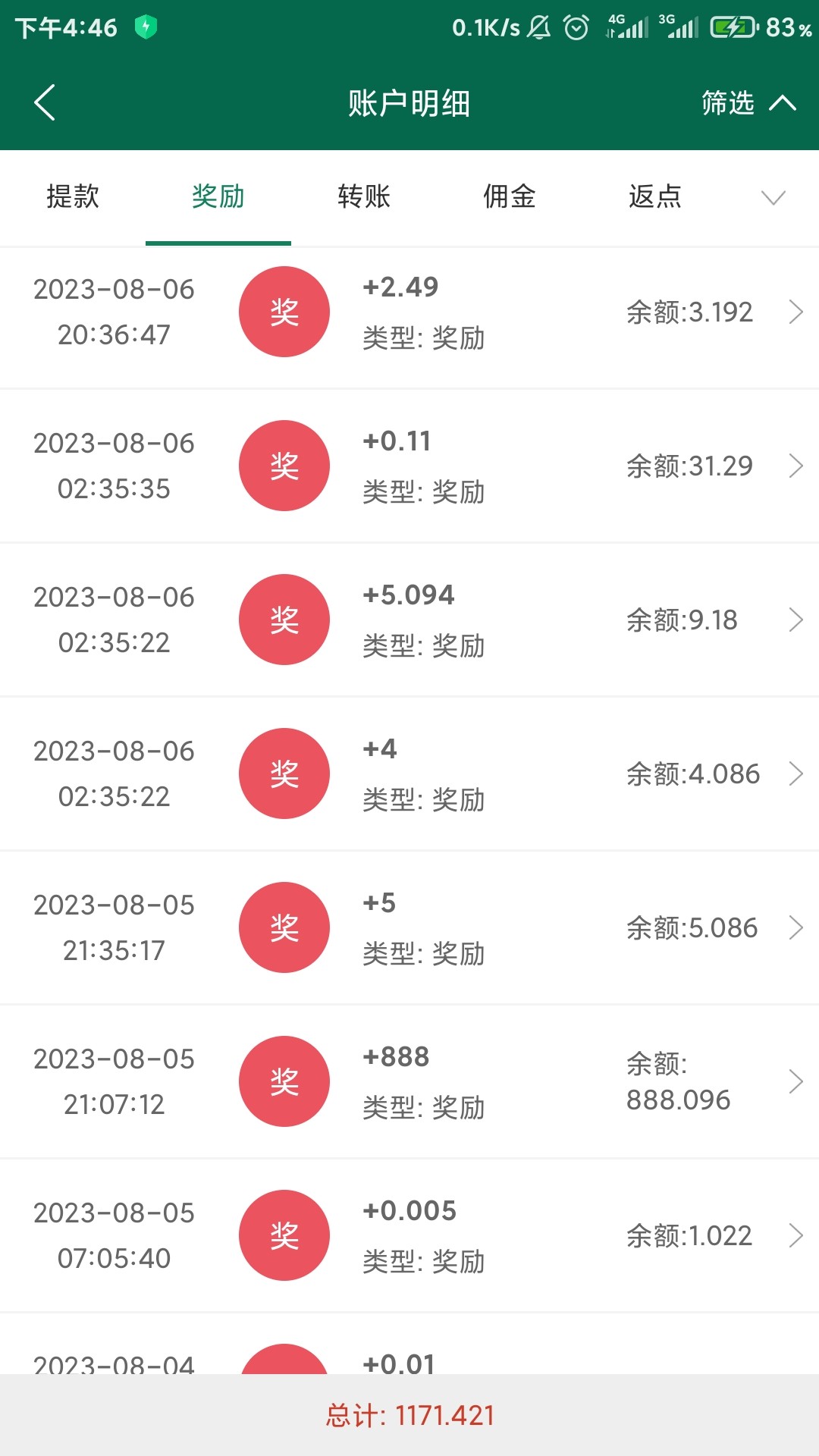Screen dimensions: 819x1456
Task: Switch to the 转账 tab
Action: tap(364, 197)
